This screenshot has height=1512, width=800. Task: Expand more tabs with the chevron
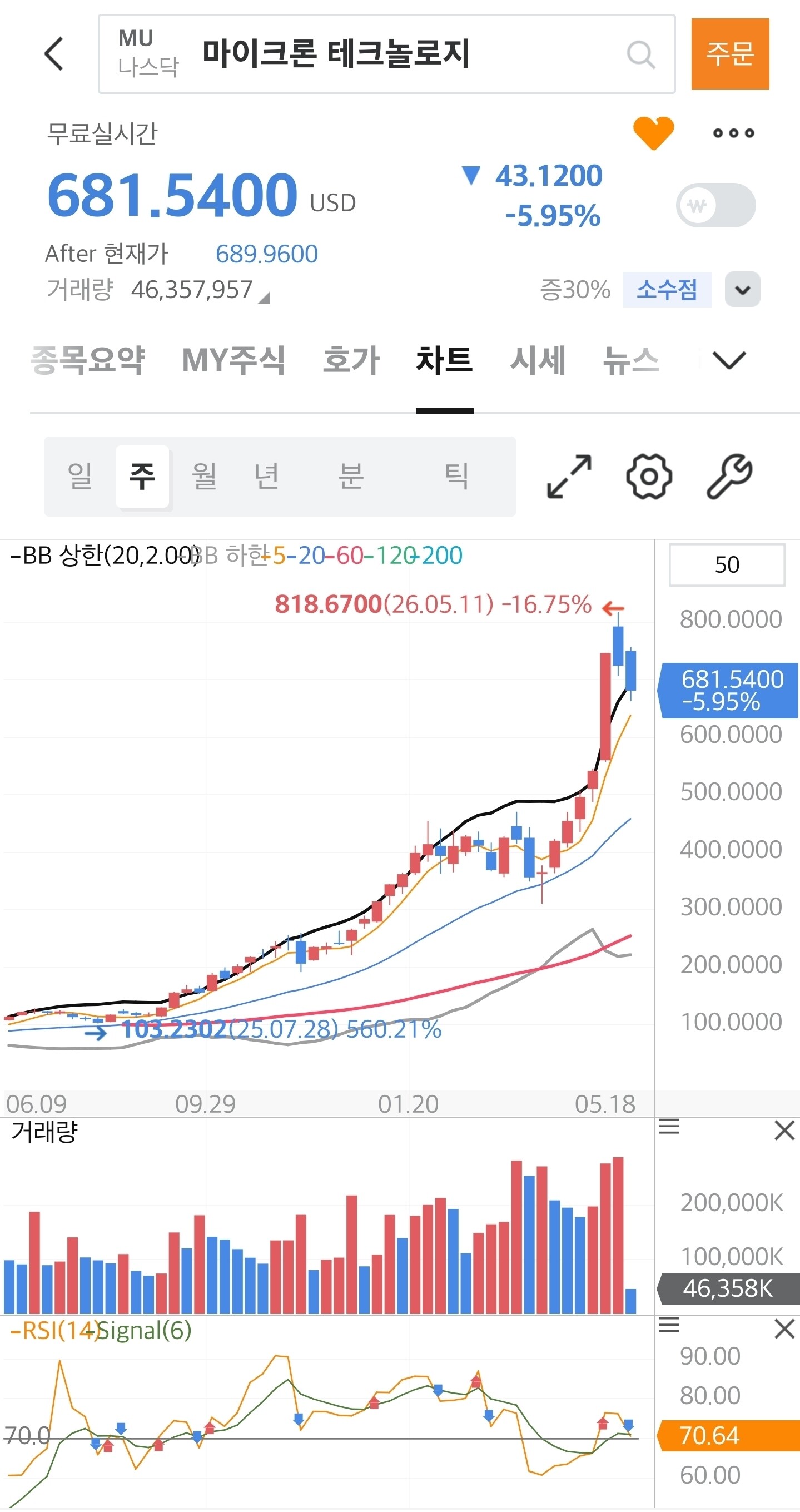pyautogui.click(x=728, y=360)
